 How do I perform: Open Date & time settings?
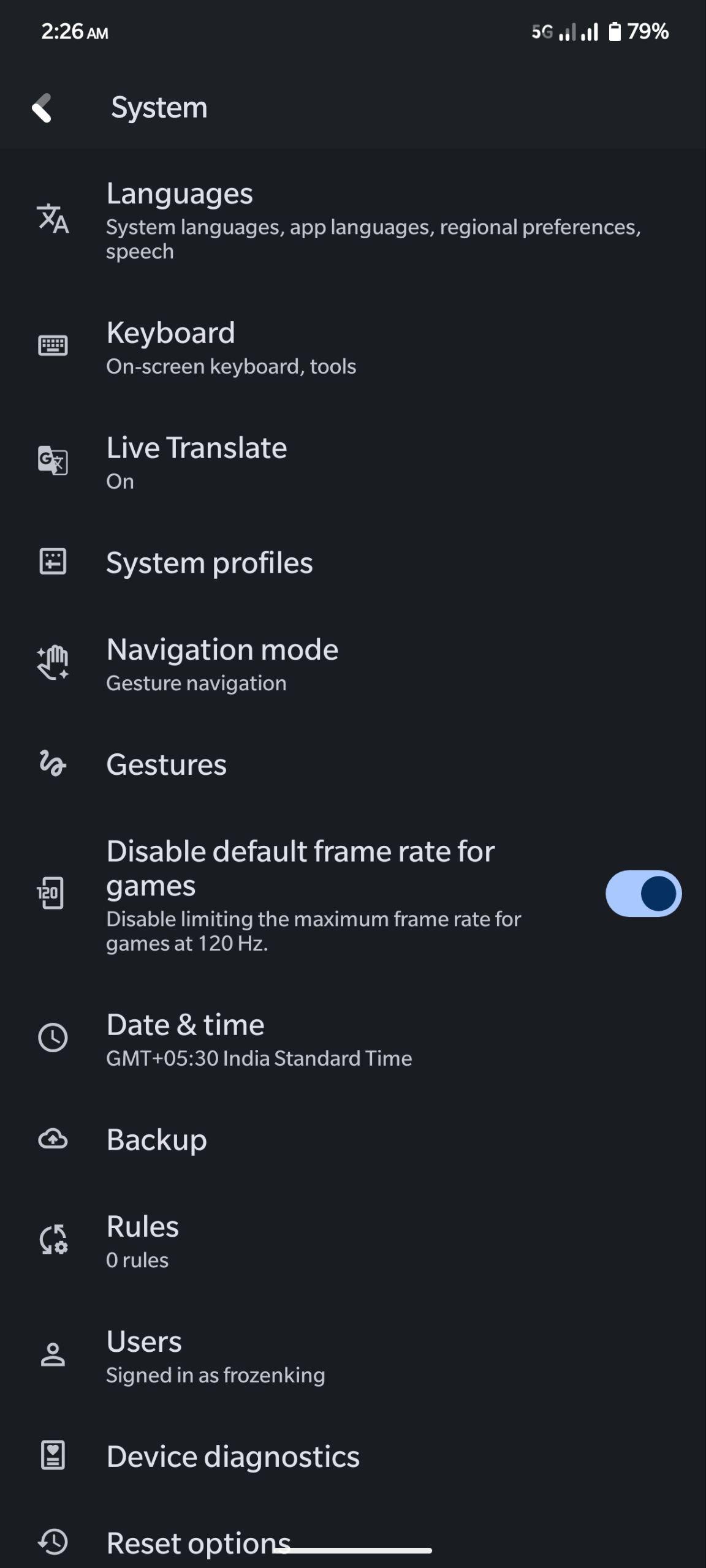coord(353,1039)
